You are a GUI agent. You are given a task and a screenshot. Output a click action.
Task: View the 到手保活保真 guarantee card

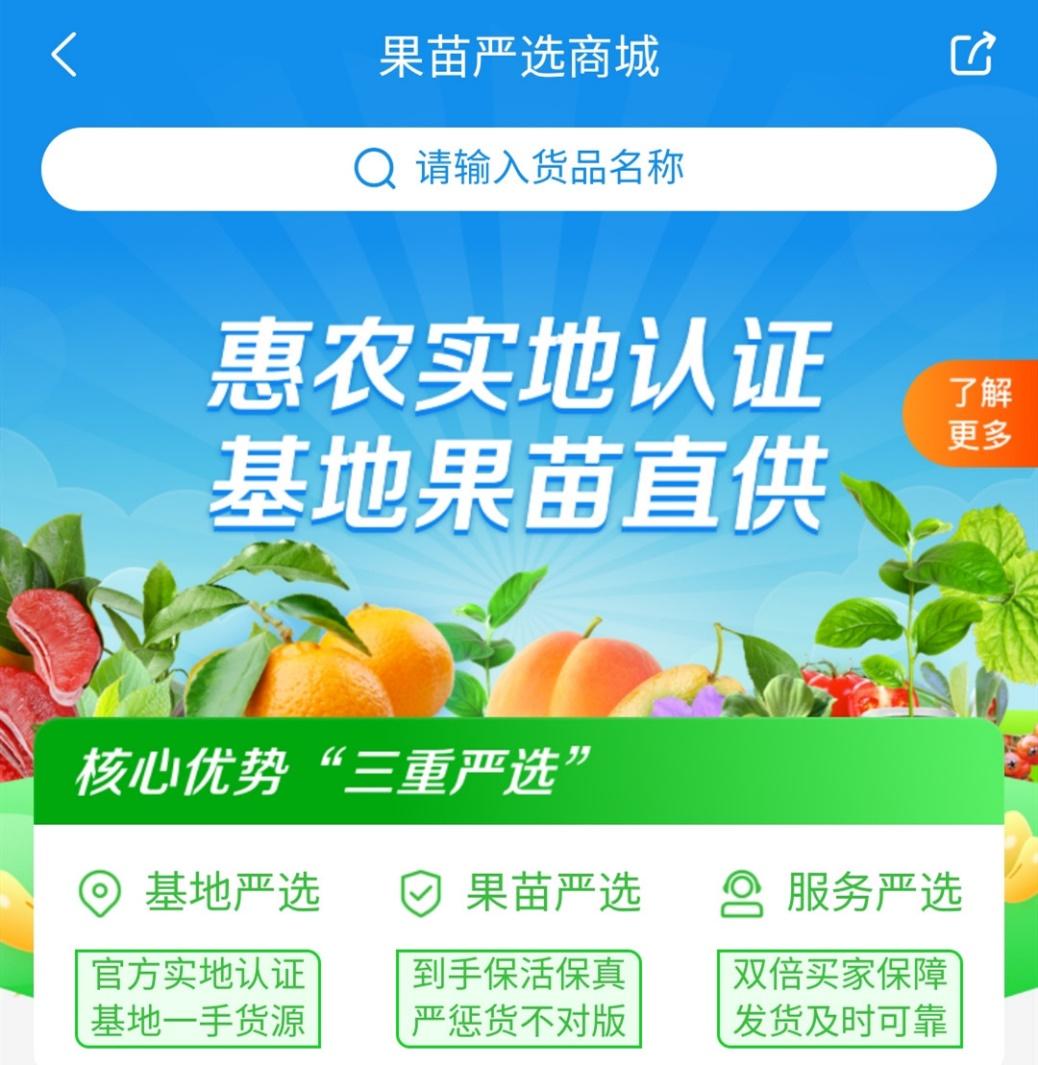pos(519,996)
